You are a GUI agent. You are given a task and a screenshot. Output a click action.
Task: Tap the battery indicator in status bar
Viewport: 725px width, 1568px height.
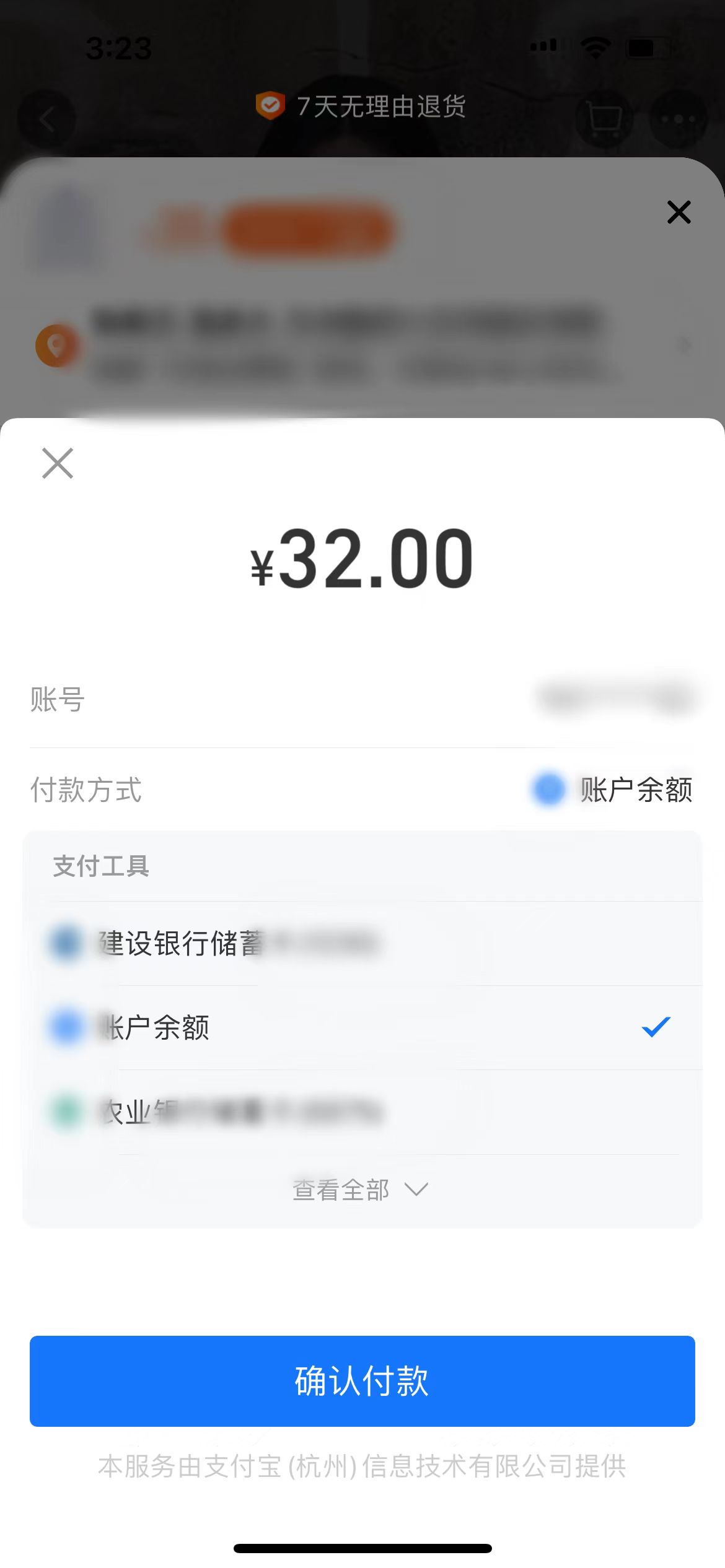(x=647, y=46)
